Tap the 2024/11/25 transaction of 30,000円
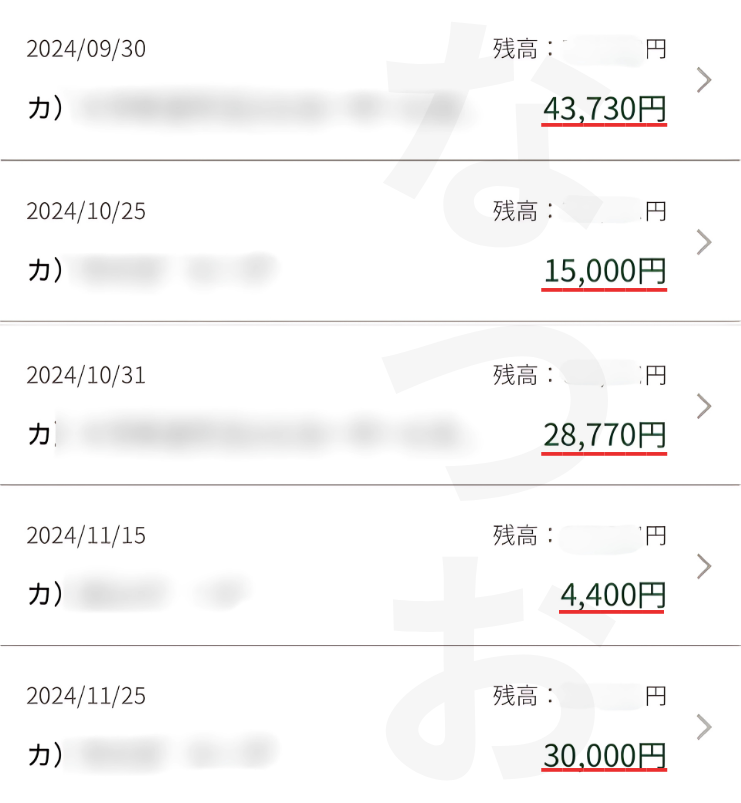The image size is (741, 803). point(370,726)
